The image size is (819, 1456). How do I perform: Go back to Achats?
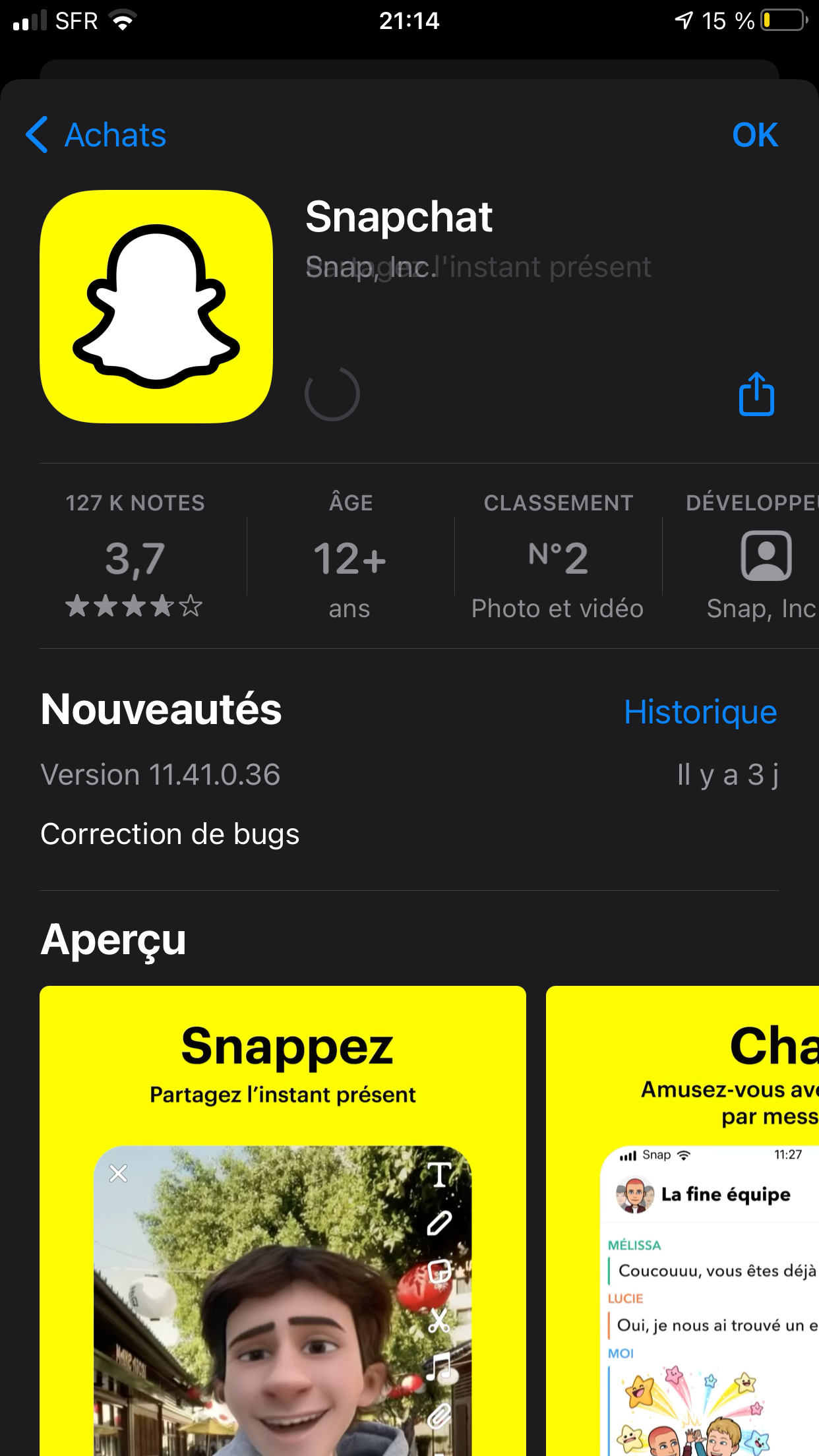click(x=96, y=135)
